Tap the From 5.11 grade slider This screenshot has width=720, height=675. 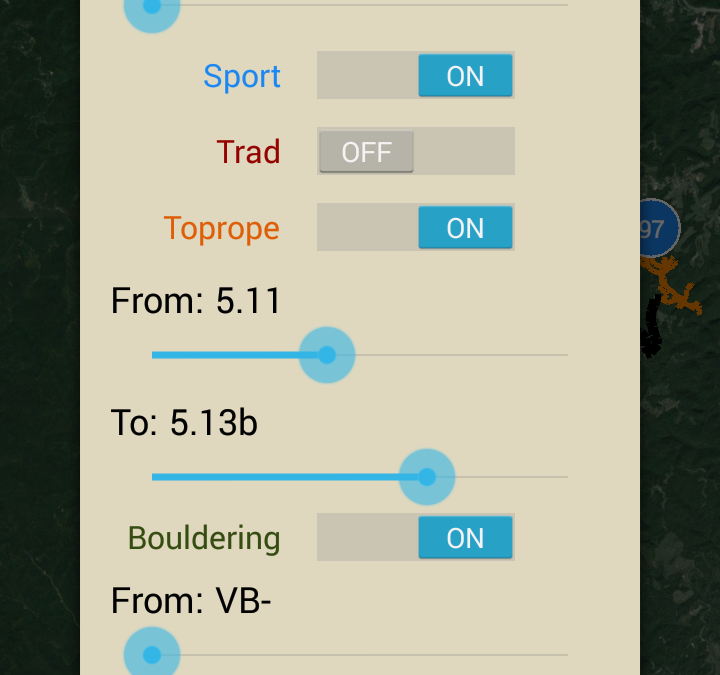pos(327,355)
